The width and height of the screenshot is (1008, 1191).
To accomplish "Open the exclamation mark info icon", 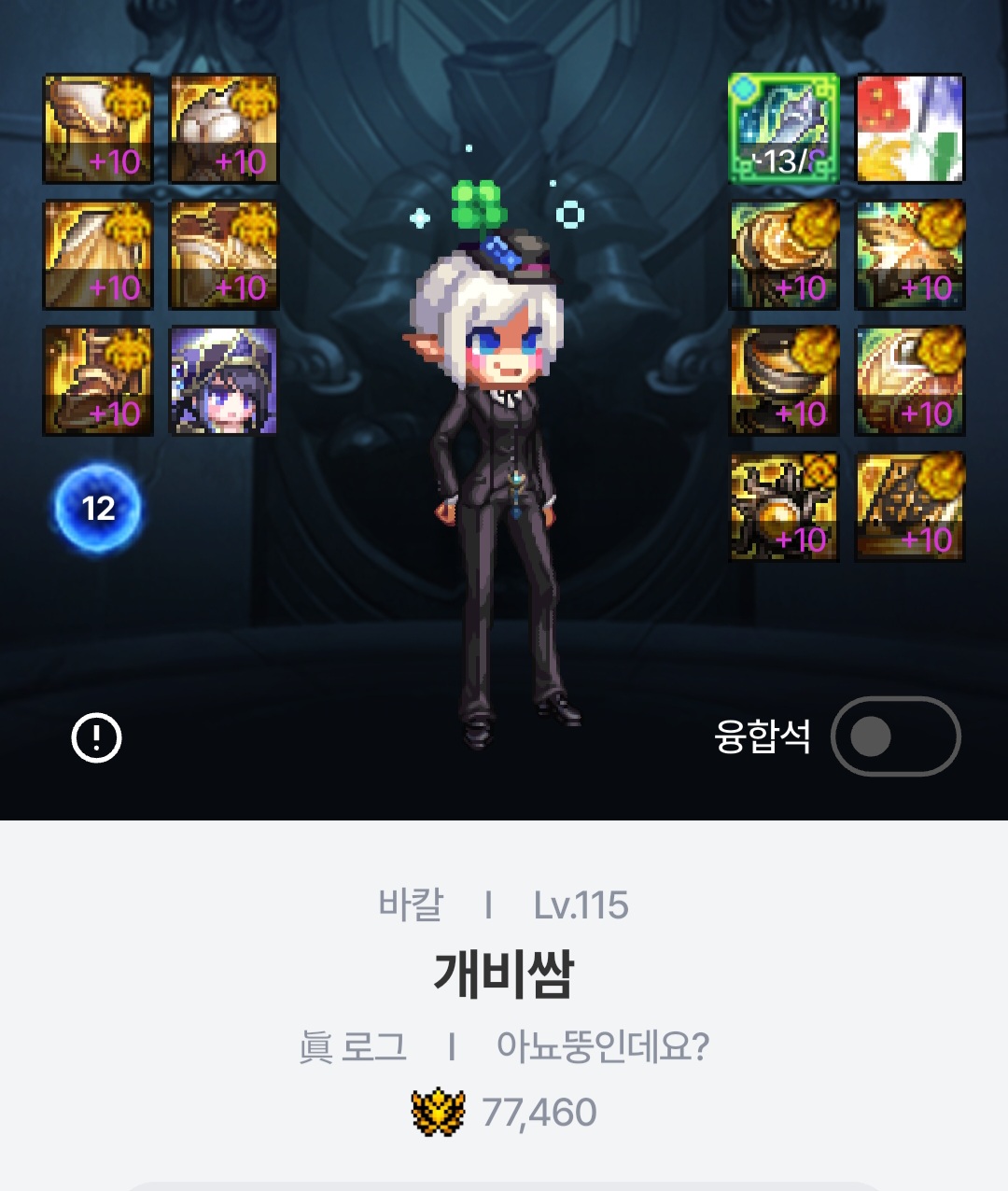I will pos(96,738).
